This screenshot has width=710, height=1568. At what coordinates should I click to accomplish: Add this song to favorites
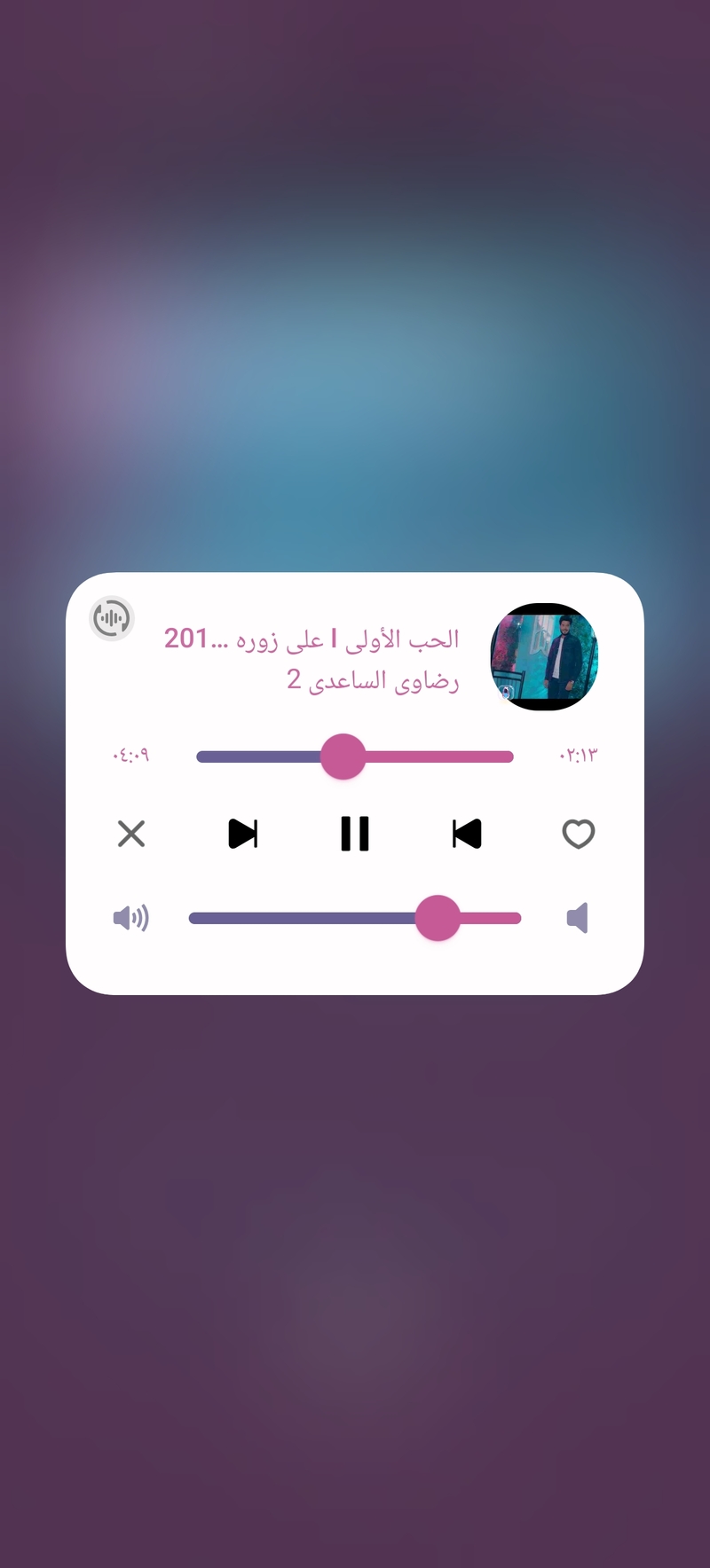[579, 834]
